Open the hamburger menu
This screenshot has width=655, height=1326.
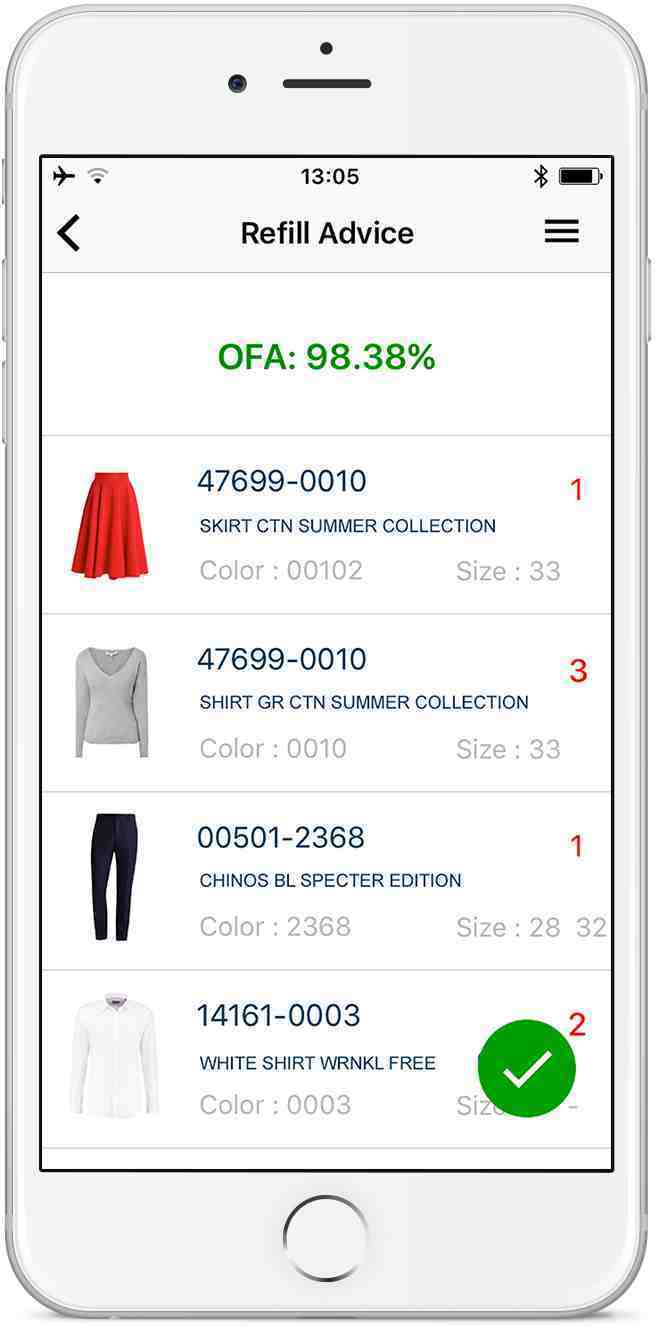click(x=561, y=232)
